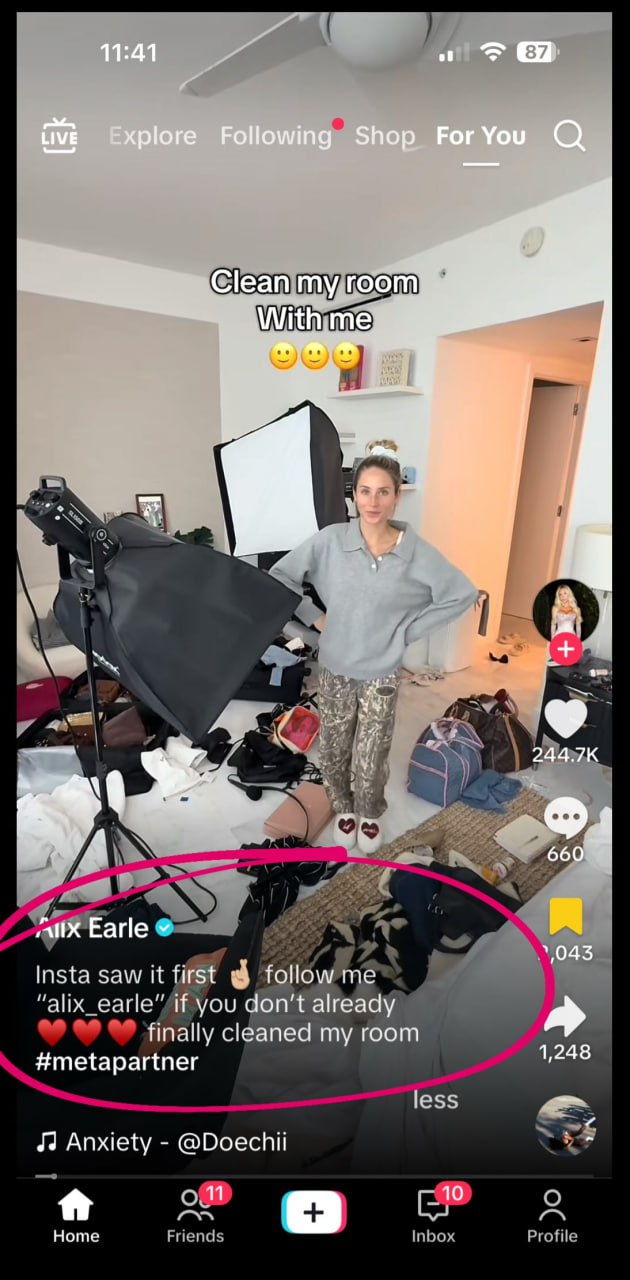Open the LIVE streams icon
Image resolution: width=630 pixels, height=1280 pixels.
tap(59, 135)
